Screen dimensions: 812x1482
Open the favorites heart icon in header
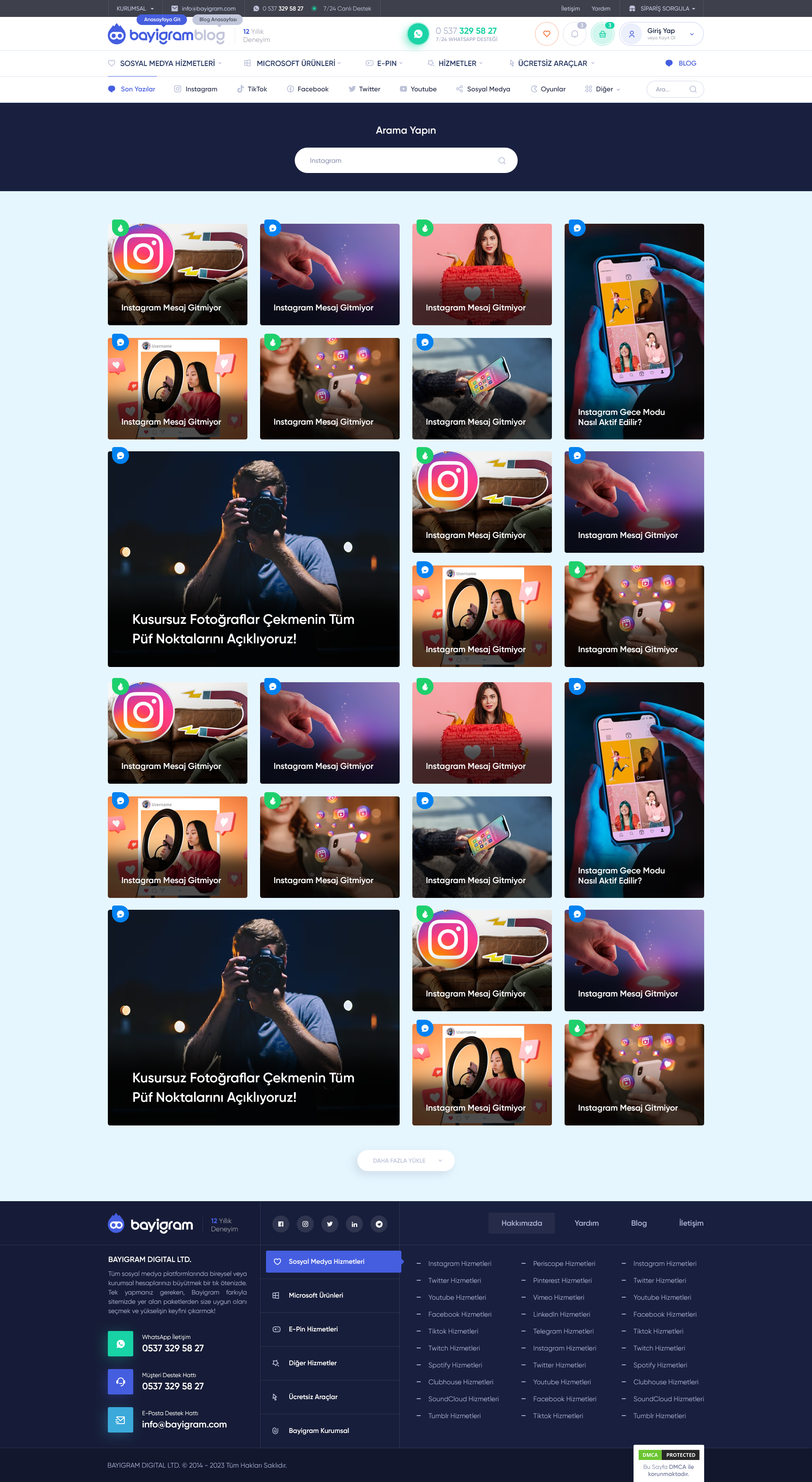tap(546, 34)
